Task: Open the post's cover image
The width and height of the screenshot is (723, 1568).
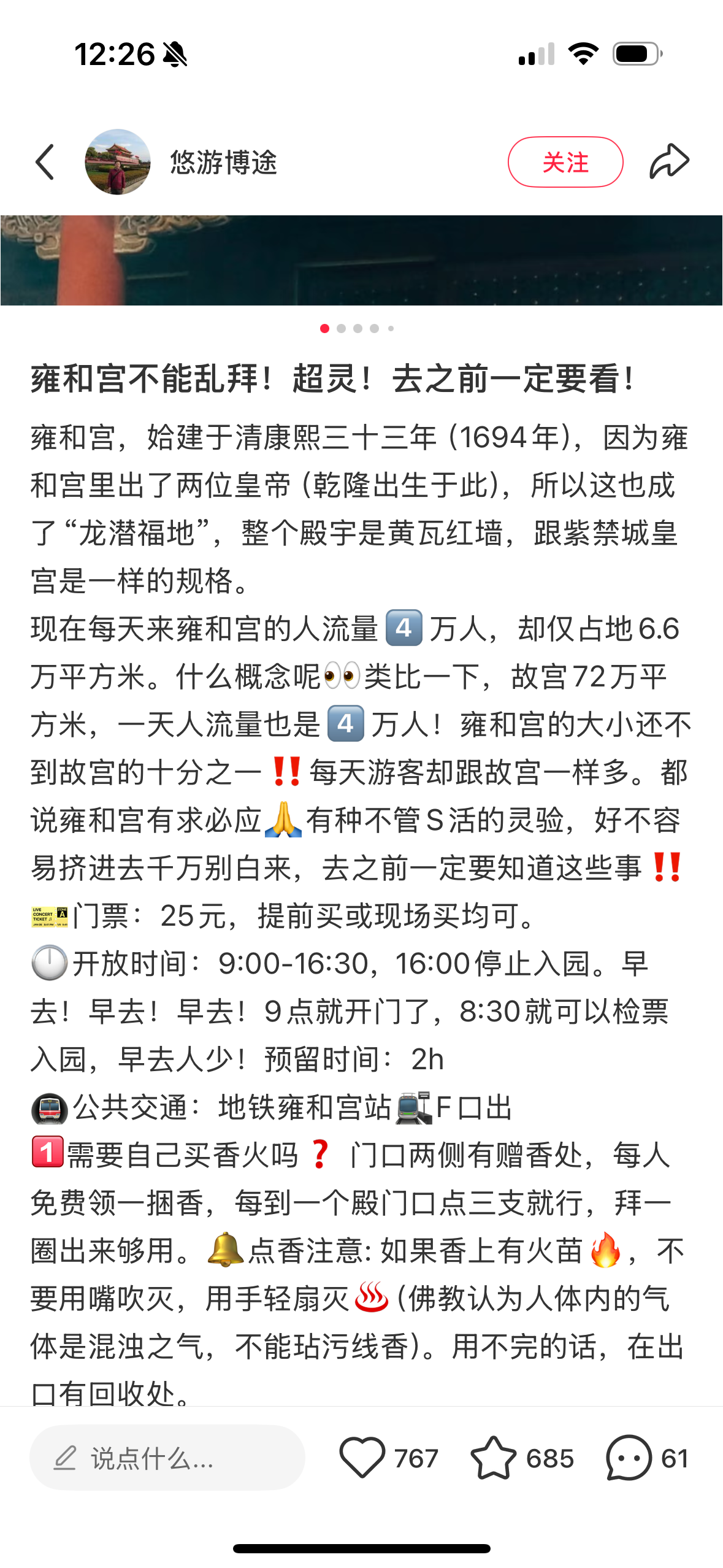Action: click(x=361, y=260)
